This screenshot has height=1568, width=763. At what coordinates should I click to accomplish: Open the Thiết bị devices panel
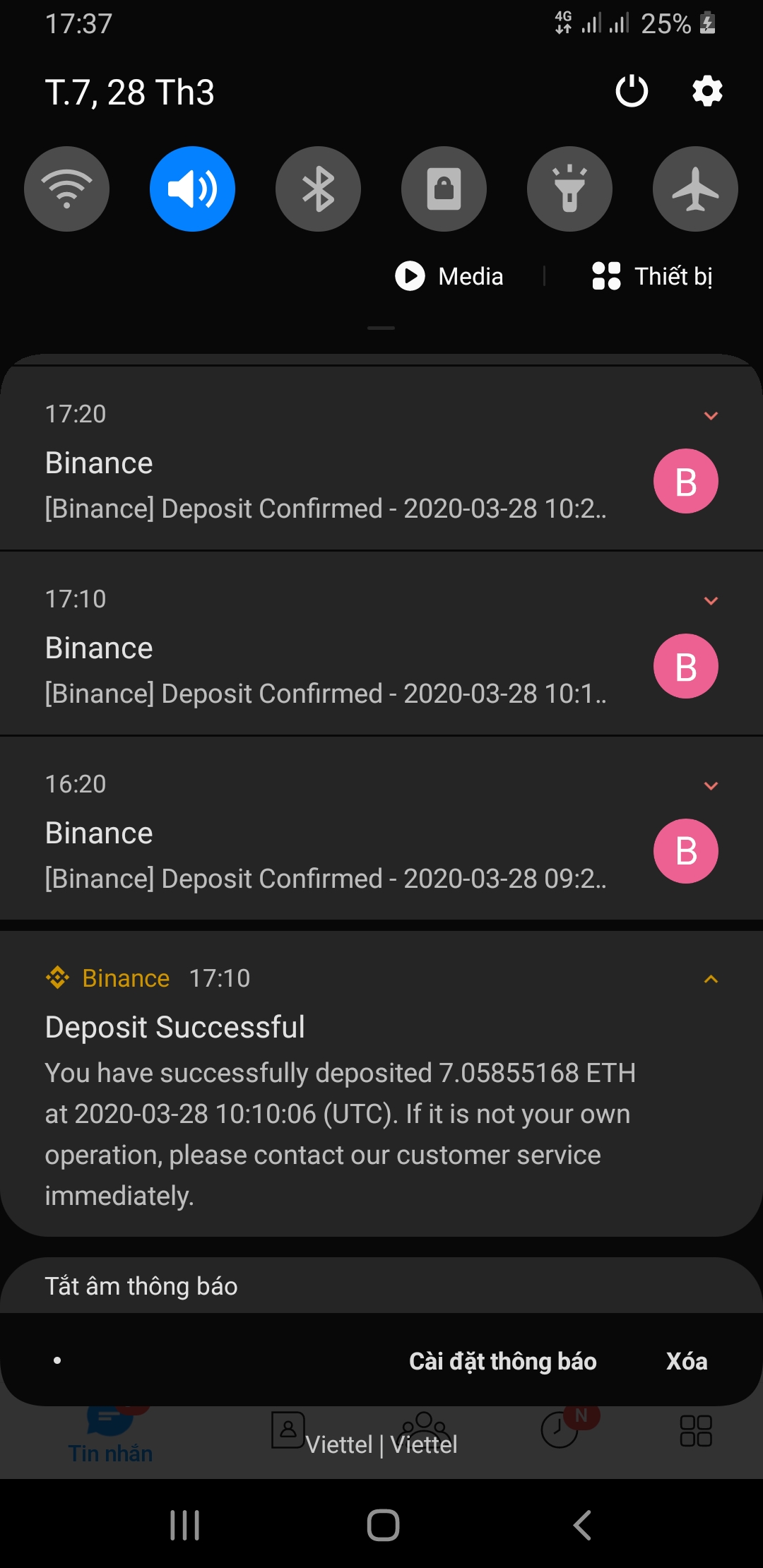(x=652, y=276)
